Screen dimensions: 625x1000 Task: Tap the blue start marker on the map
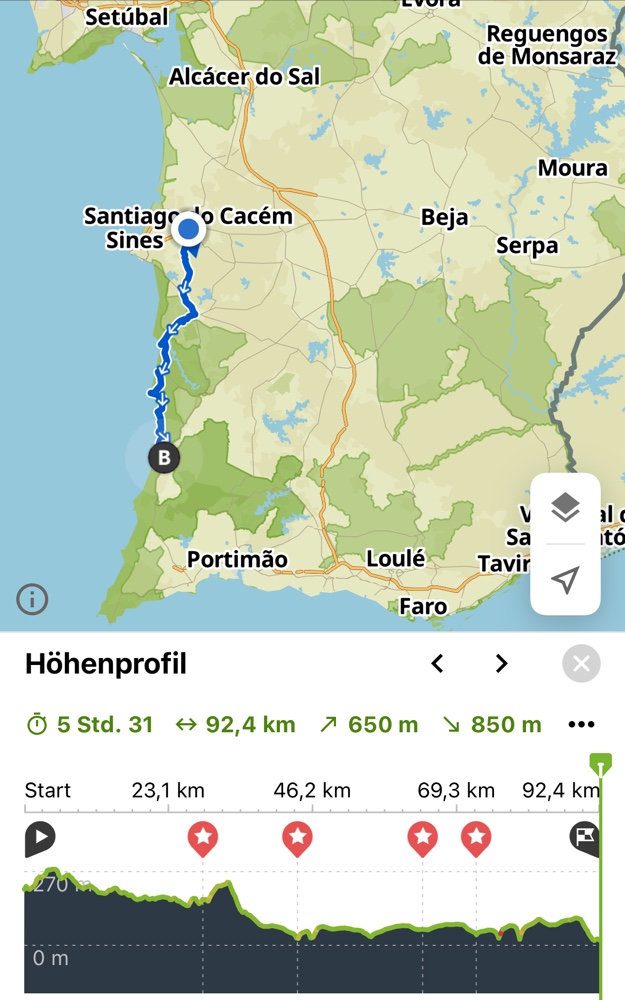click(x=187, y=231)
